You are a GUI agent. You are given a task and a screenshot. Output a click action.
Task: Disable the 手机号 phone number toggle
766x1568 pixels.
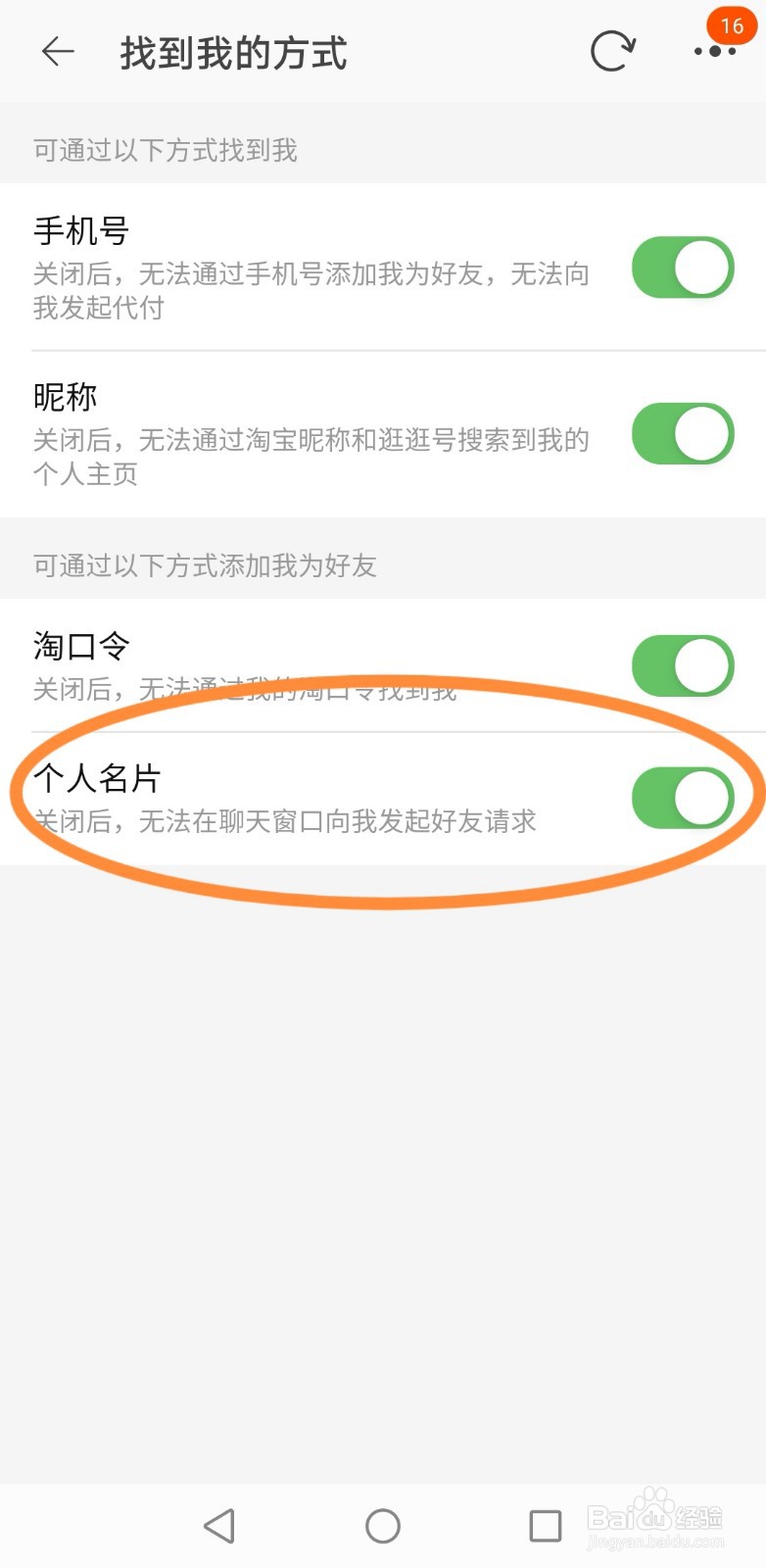click(682, 267)
